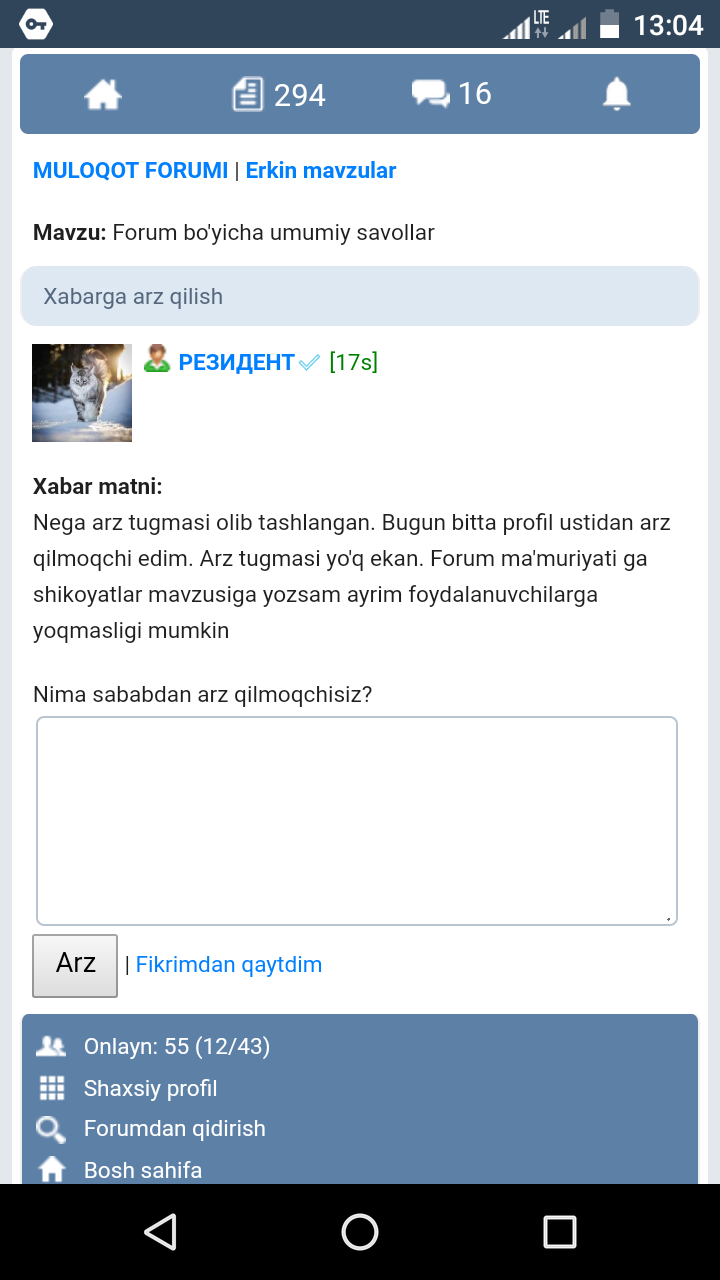The image size is (720, 1280).
Task: Open the 294 new posts counter
Action: point(279,95)
